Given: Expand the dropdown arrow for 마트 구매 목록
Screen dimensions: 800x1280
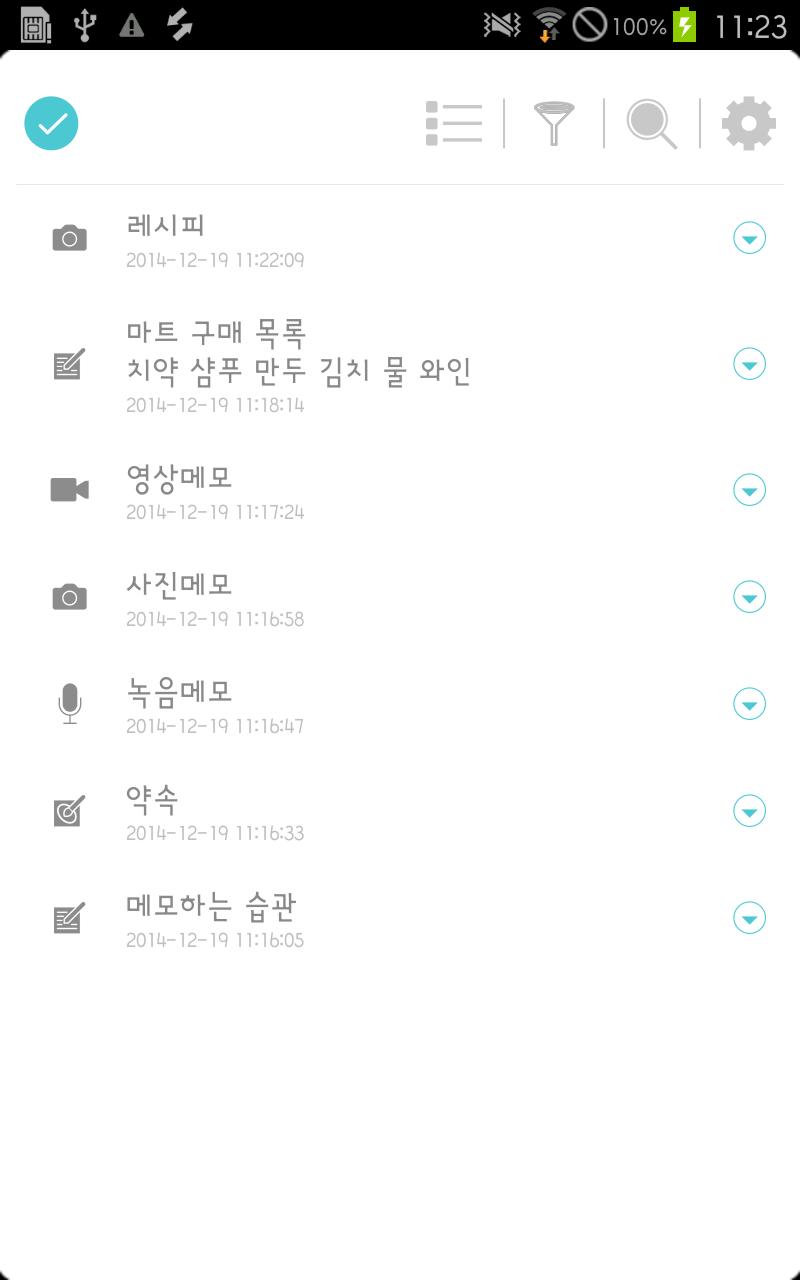Looking at the screenshot, I should tap(750, 364).
